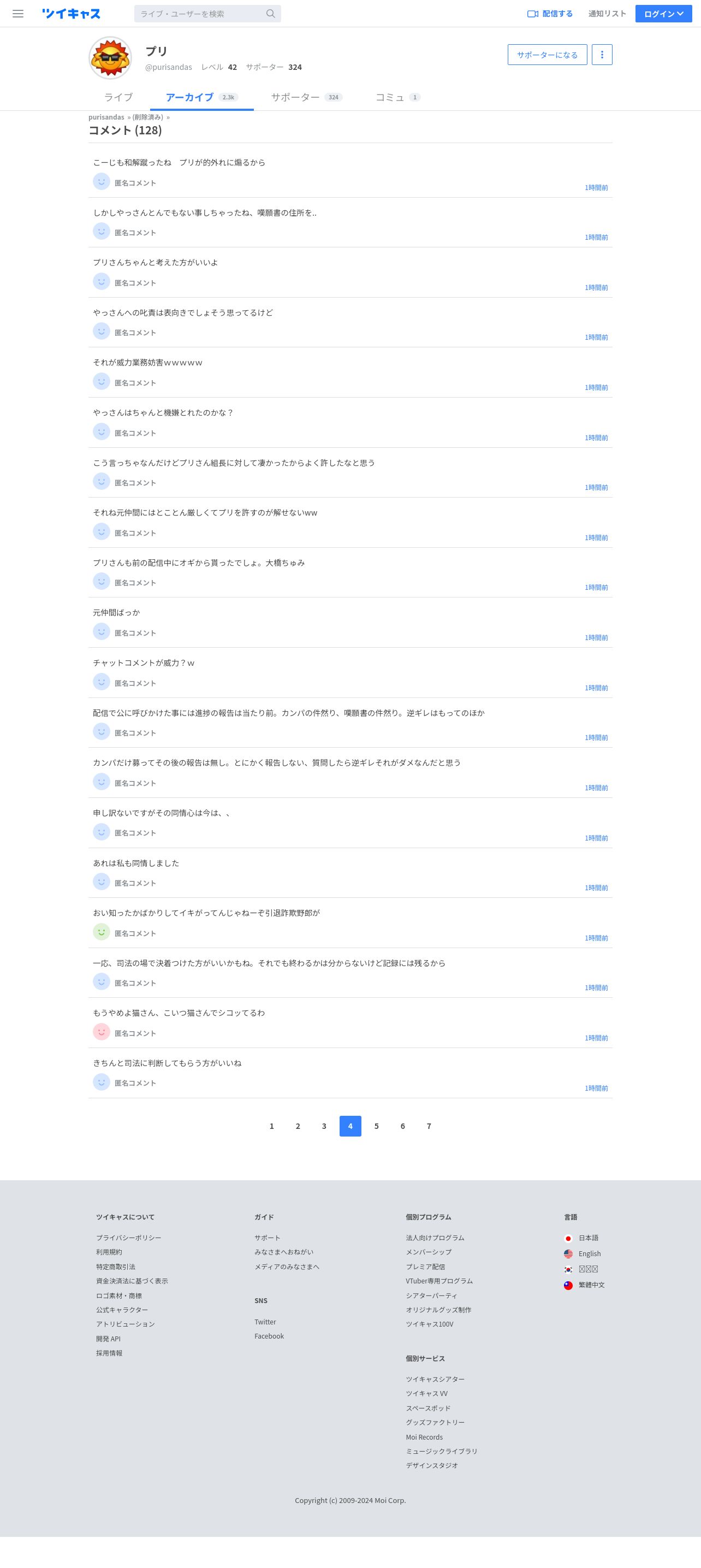This screenshot has width=701, height=1568.
Task: Switch to the サポーター tab
Action: point(306,97)
